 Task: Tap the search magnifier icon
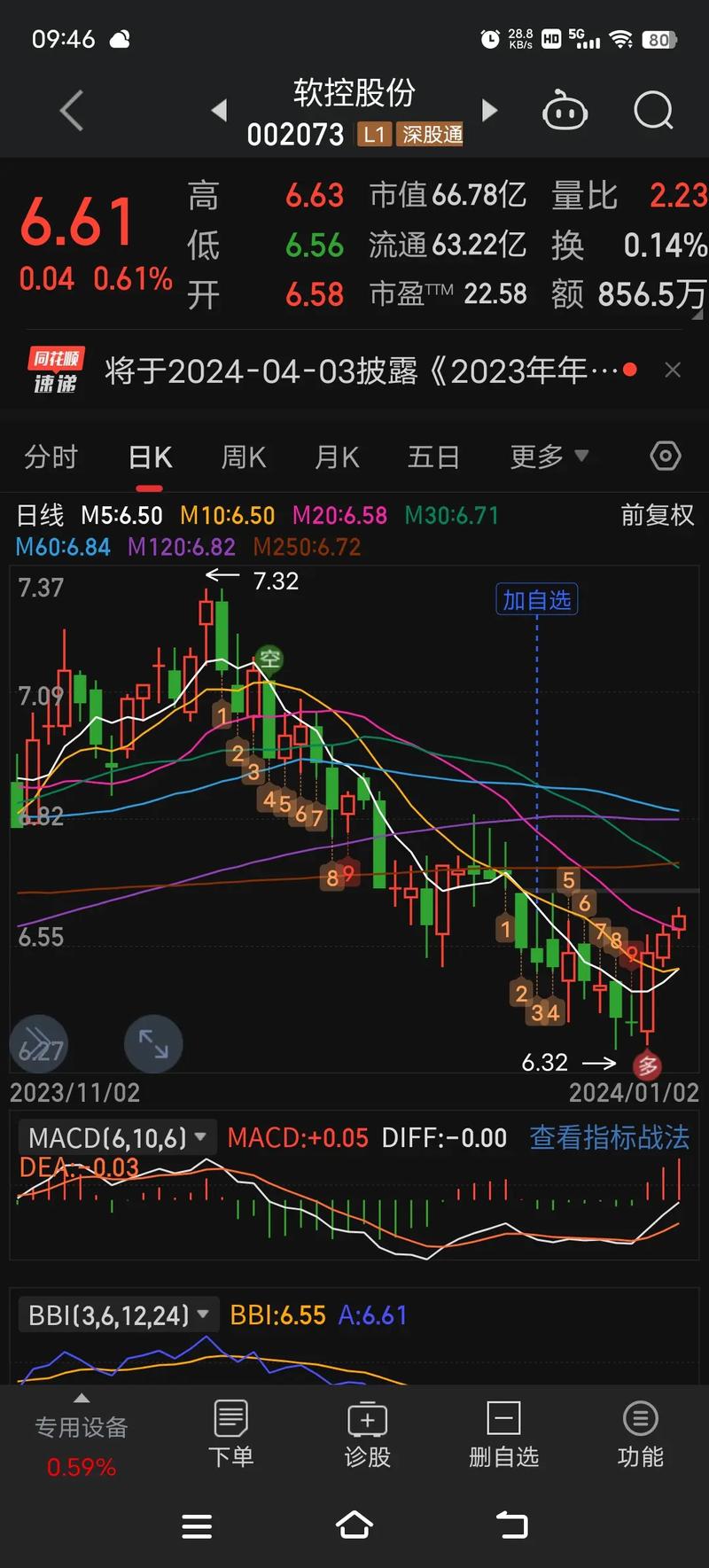653,109
